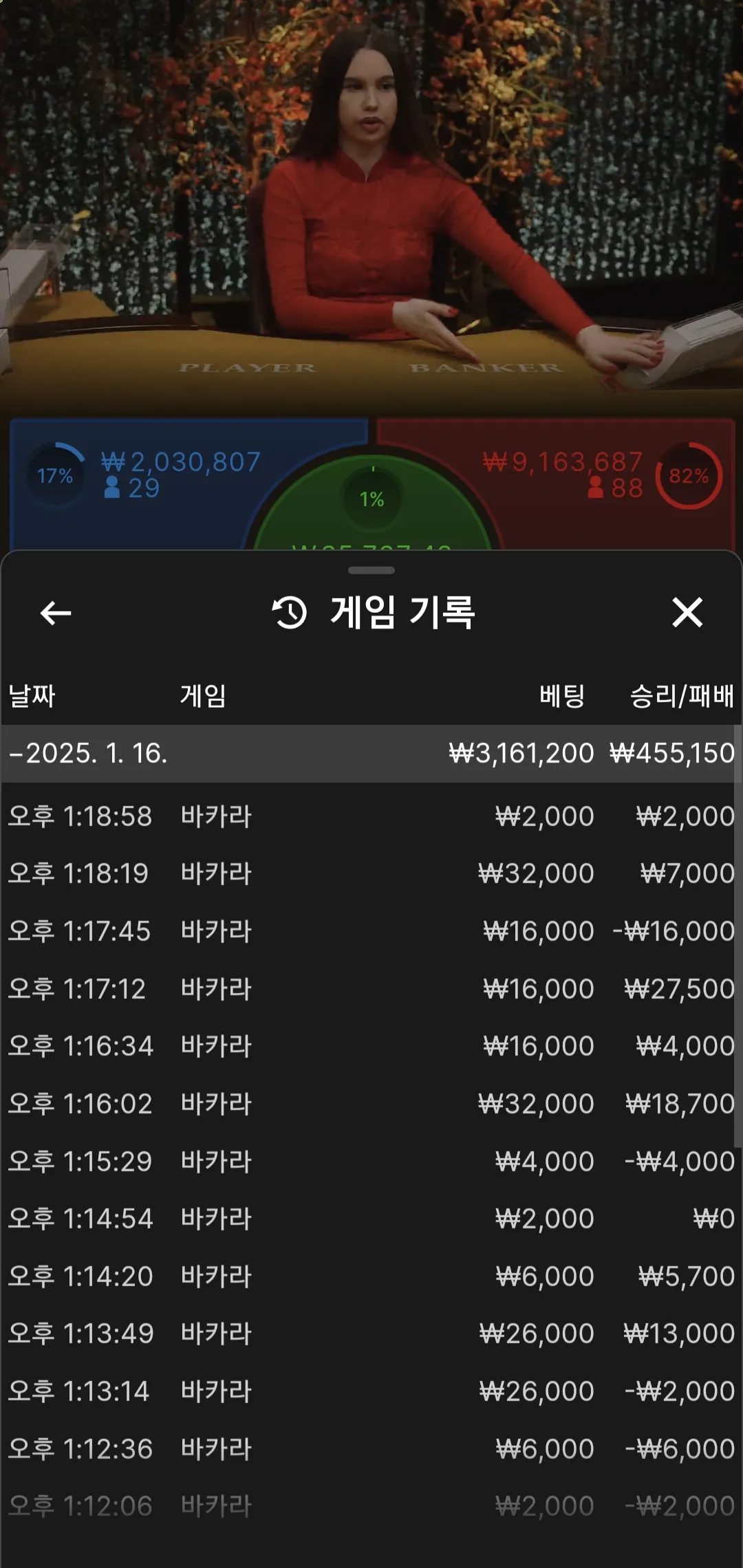Screen dimensions: 743x1568
Task: Select the 오후 1:17:12 바카라 entry
Action: pos(370,989)
